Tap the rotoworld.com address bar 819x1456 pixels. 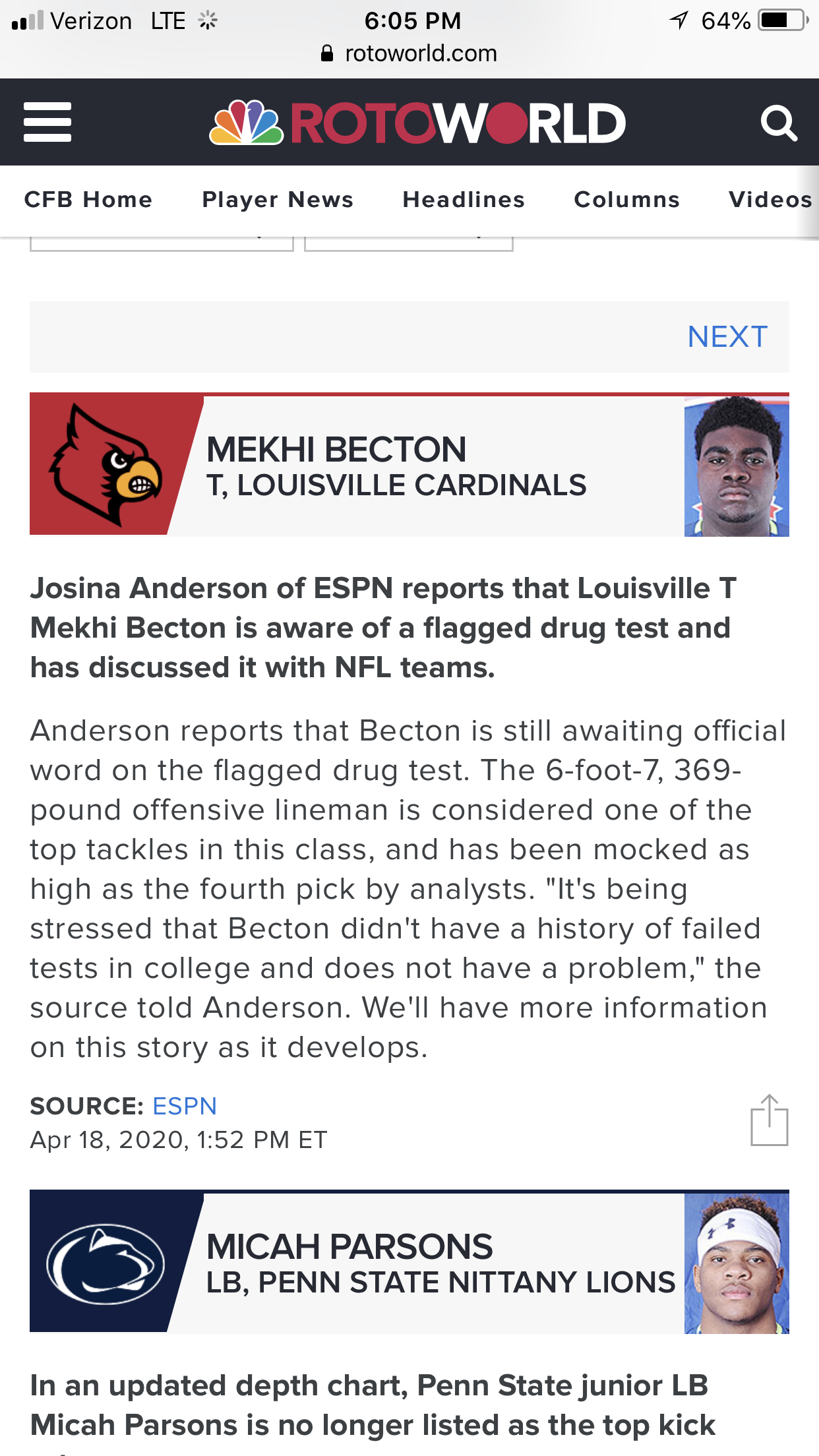pos(410,53)
